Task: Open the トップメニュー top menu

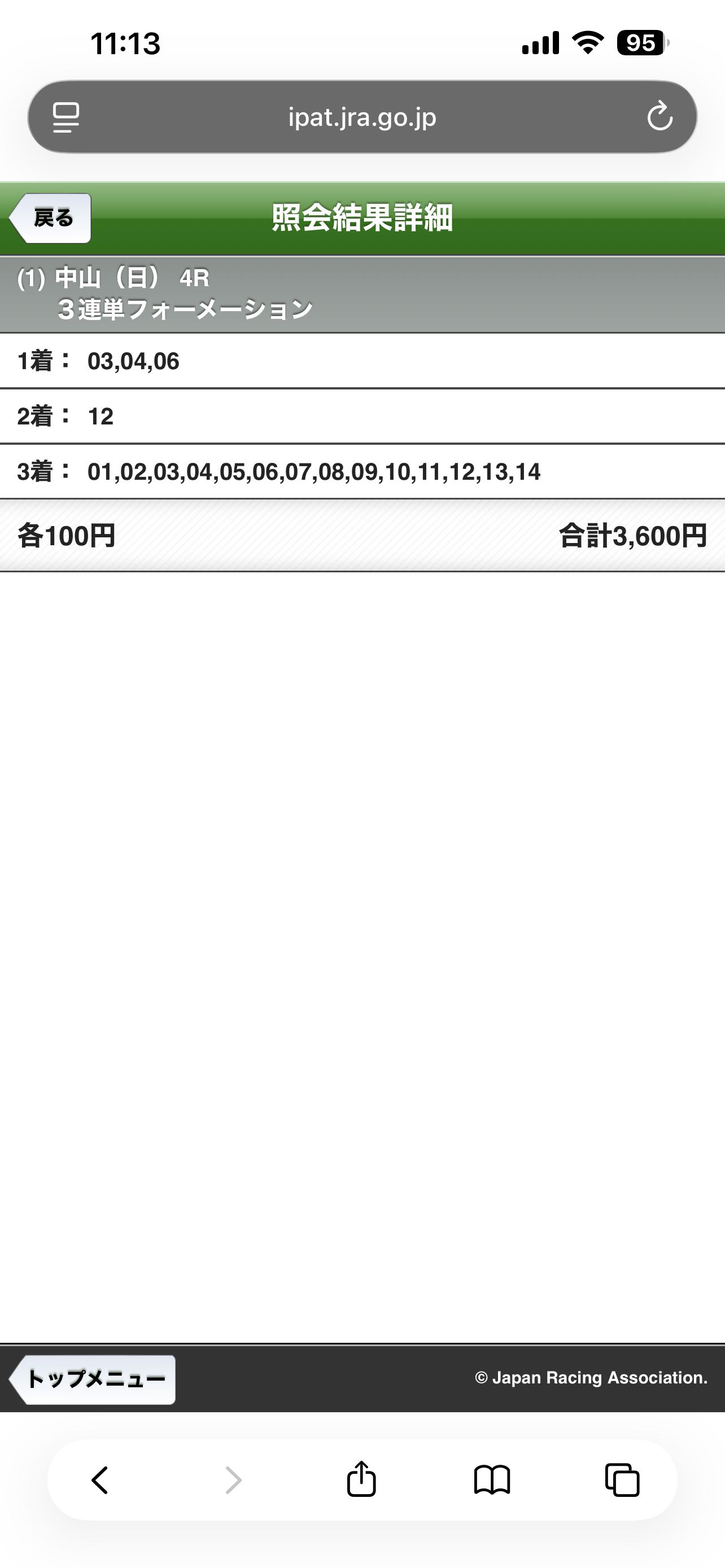Action: 93,1379
